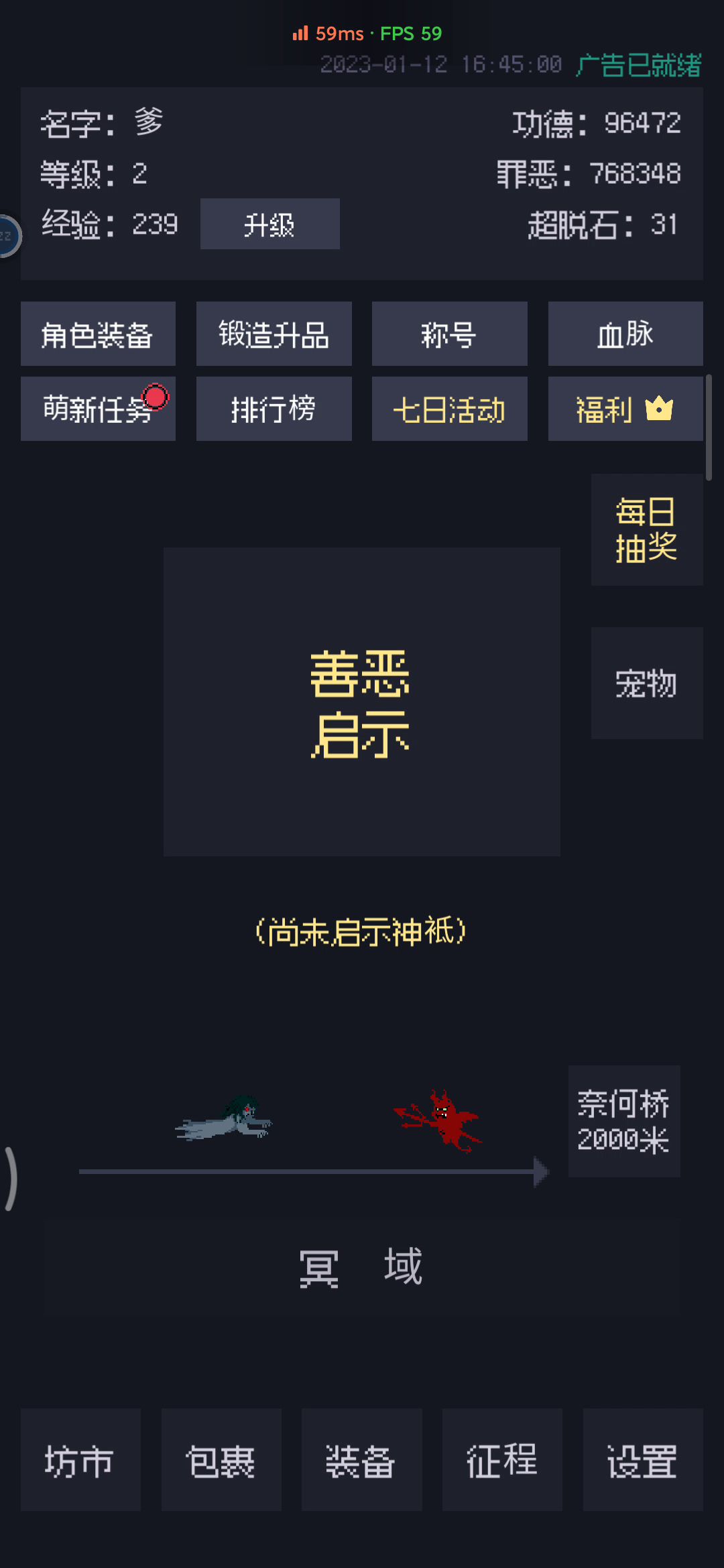Tap the 升级 level-up button
Image resolution: width=724 pixels, height=1568 pixels.
pos(269,224)
